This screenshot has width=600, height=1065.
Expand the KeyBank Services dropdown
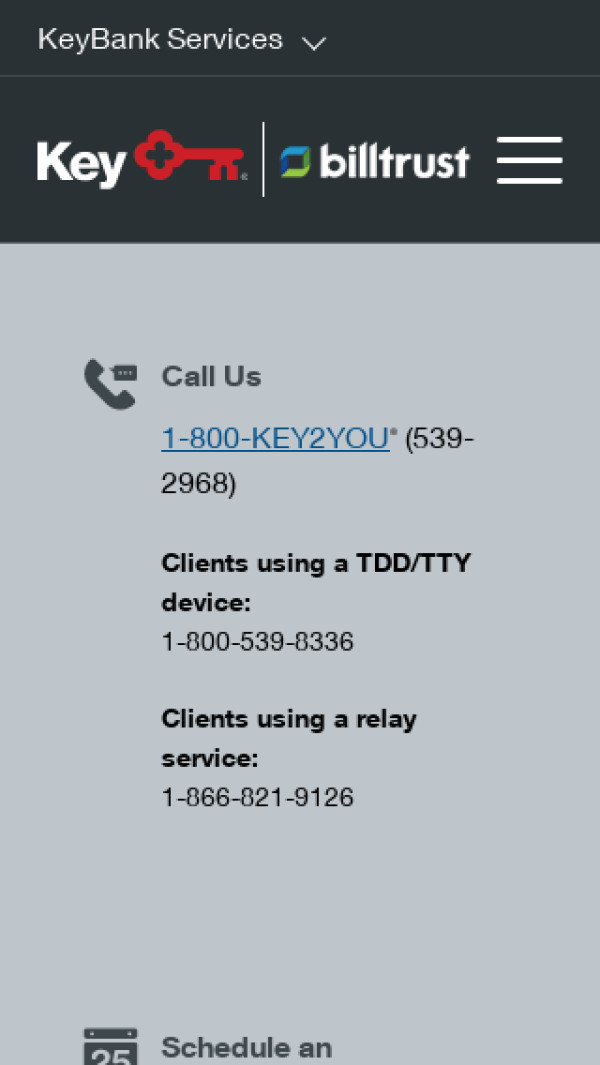coord(182,40)
